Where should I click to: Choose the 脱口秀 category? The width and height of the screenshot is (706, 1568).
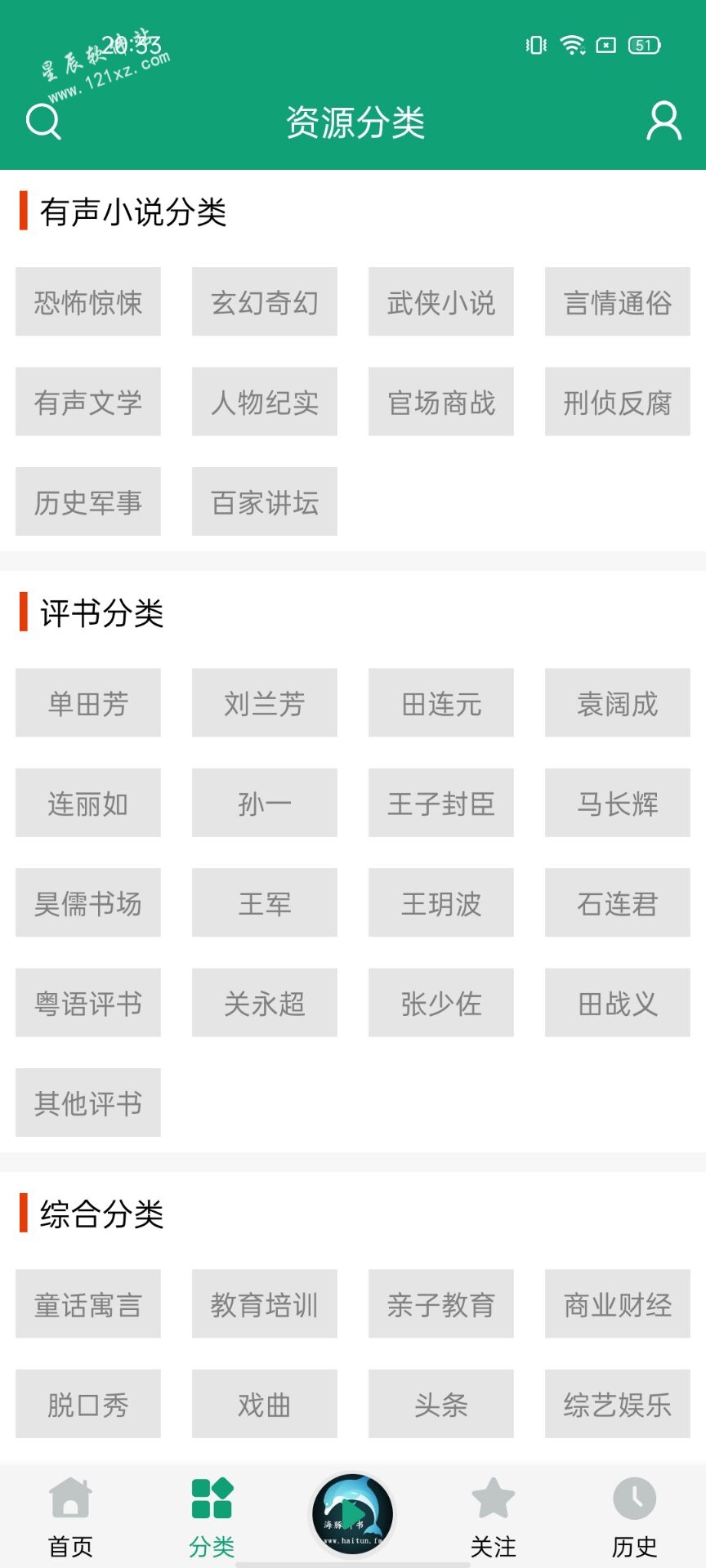88,1404
